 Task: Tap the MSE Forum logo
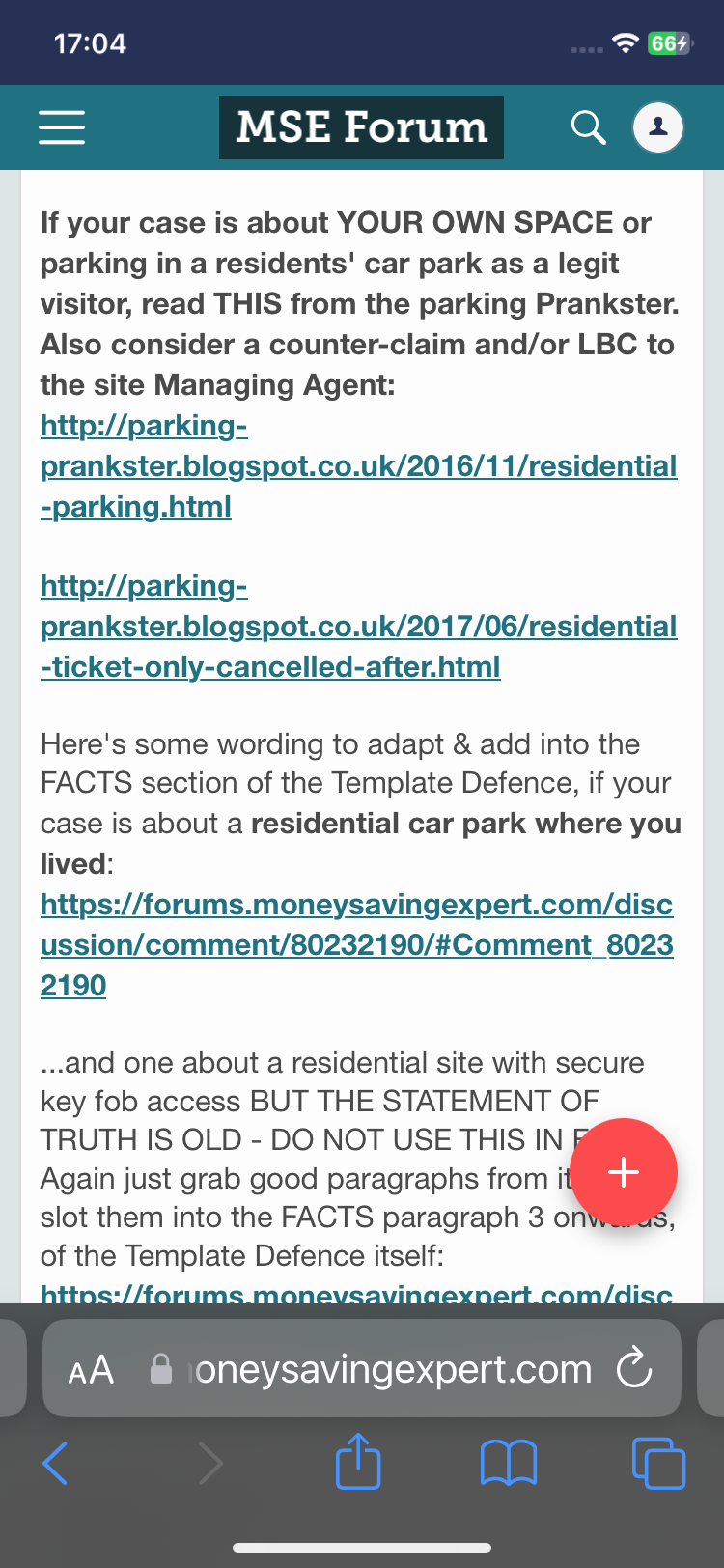click(361, 127)
